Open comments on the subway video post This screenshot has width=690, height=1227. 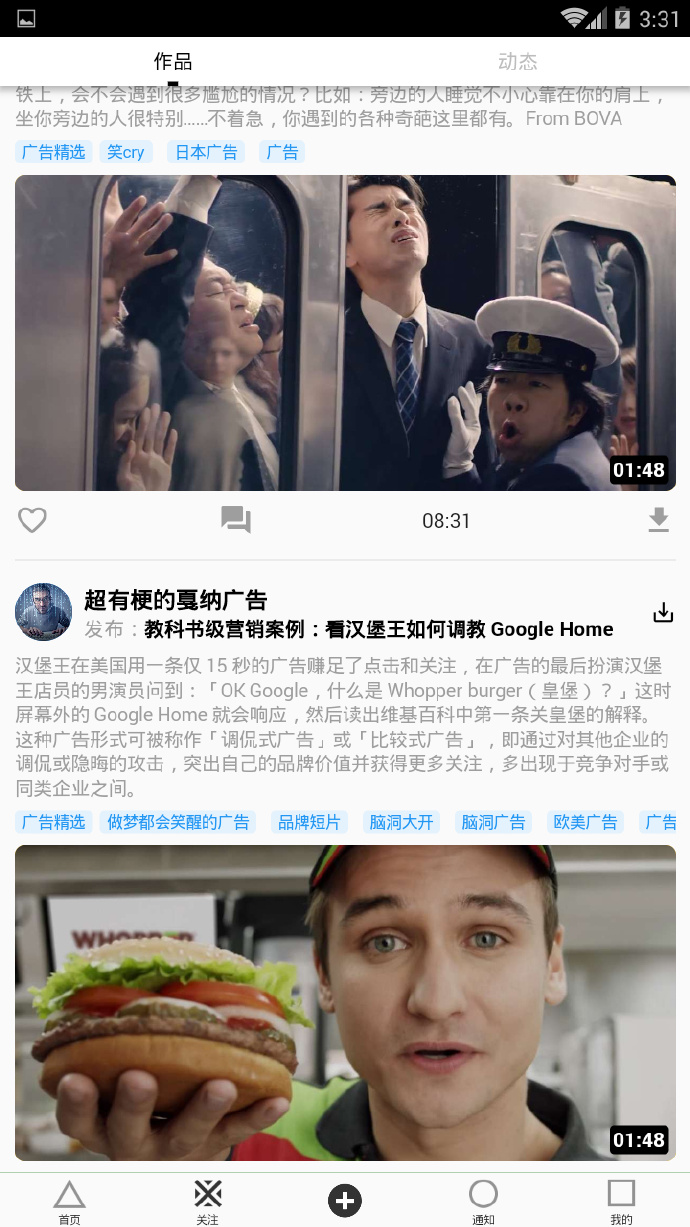[x=236, y=520]
